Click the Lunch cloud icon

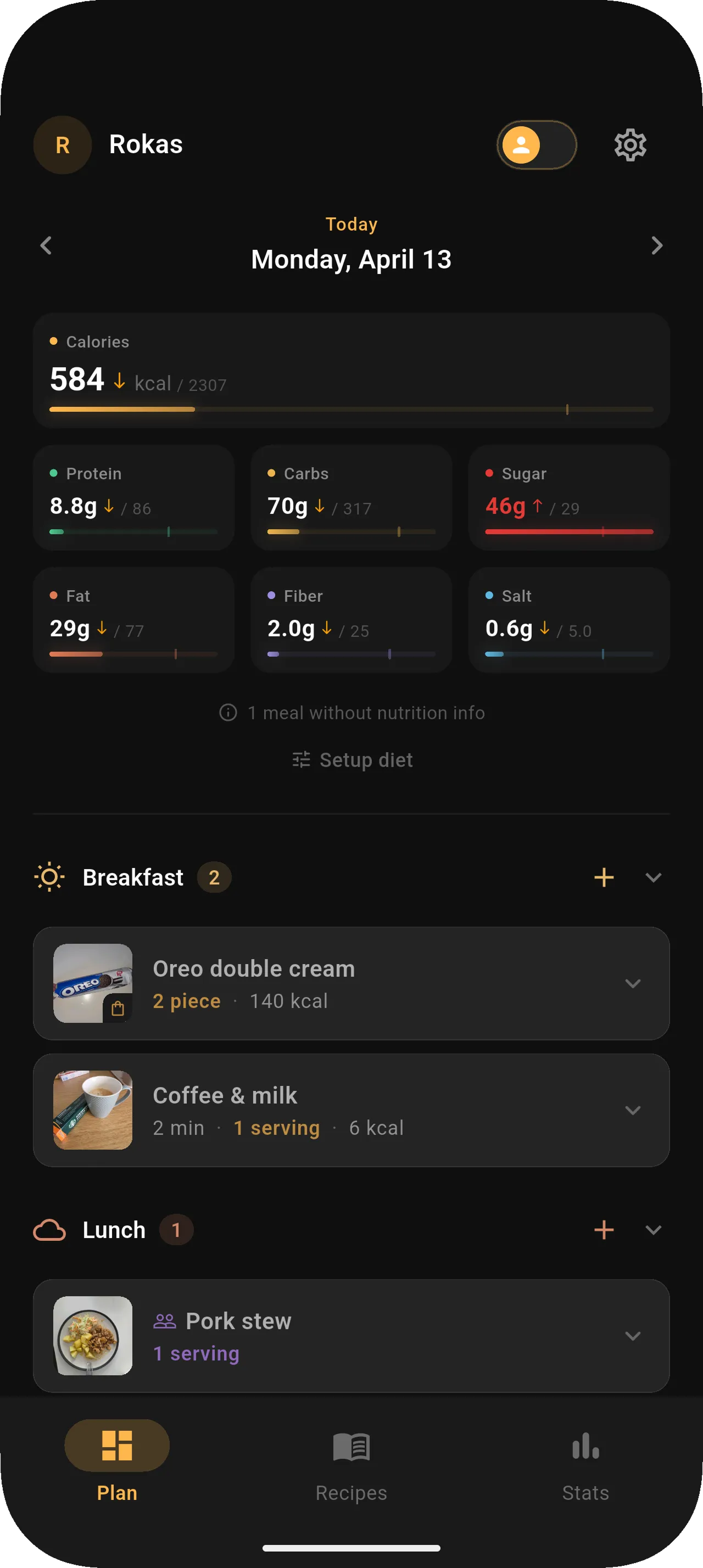[49, 1230]
